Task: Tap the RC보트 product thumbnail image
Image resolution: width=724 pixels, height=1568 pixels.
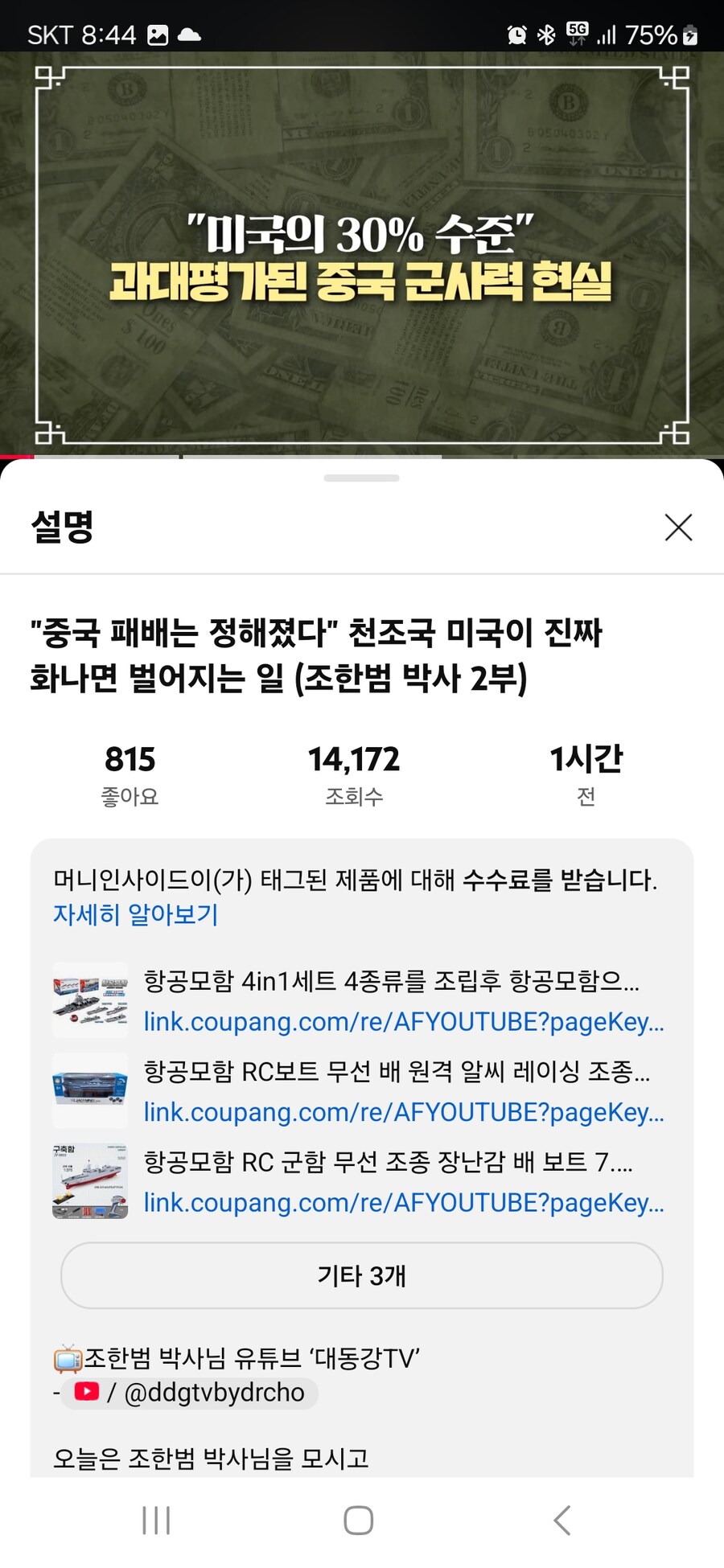Action: point(90,1085)
